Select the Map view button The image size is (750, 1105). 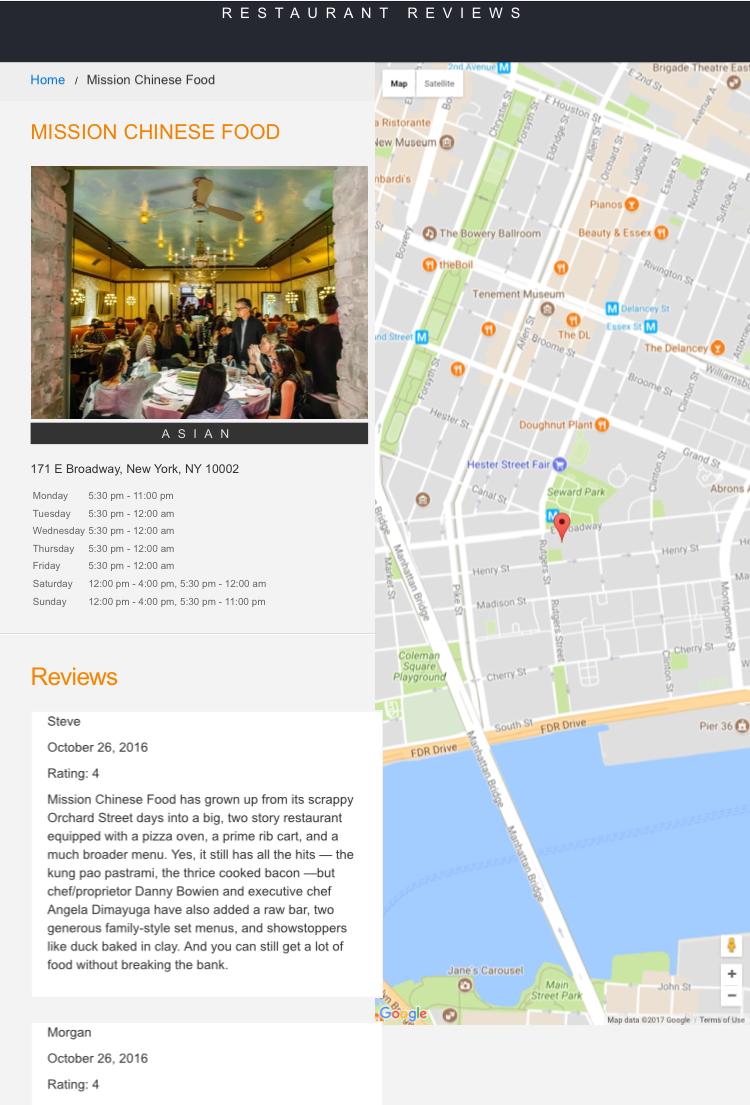(399, 84)
